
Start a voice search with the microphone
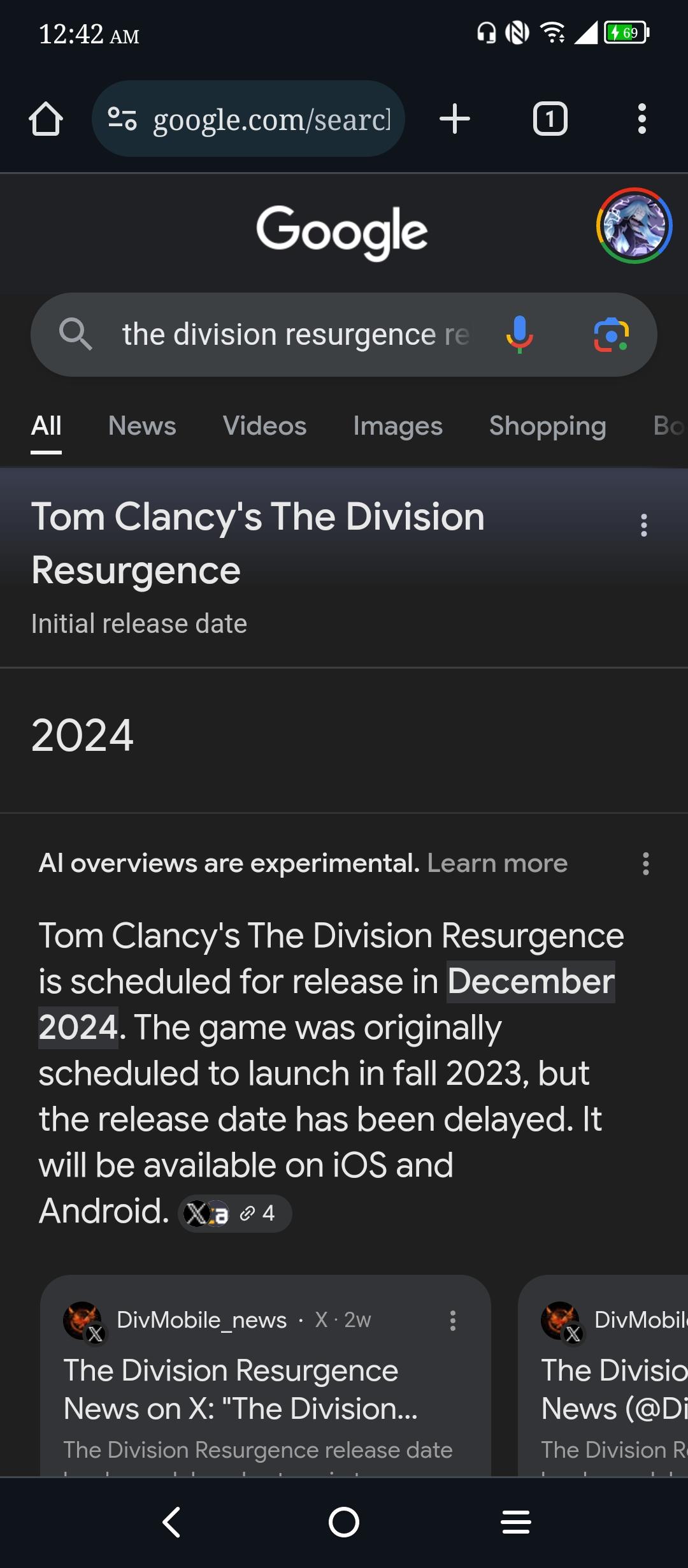pos(520,335)
